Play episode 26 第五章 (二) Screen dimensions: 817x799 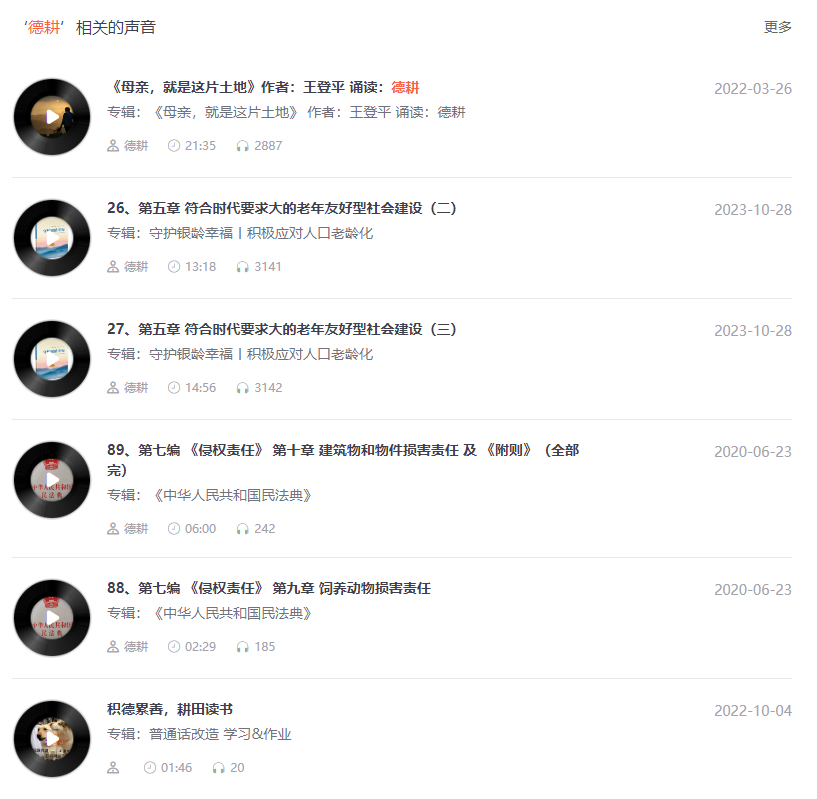pyautogui.click(x=52, y=238)
